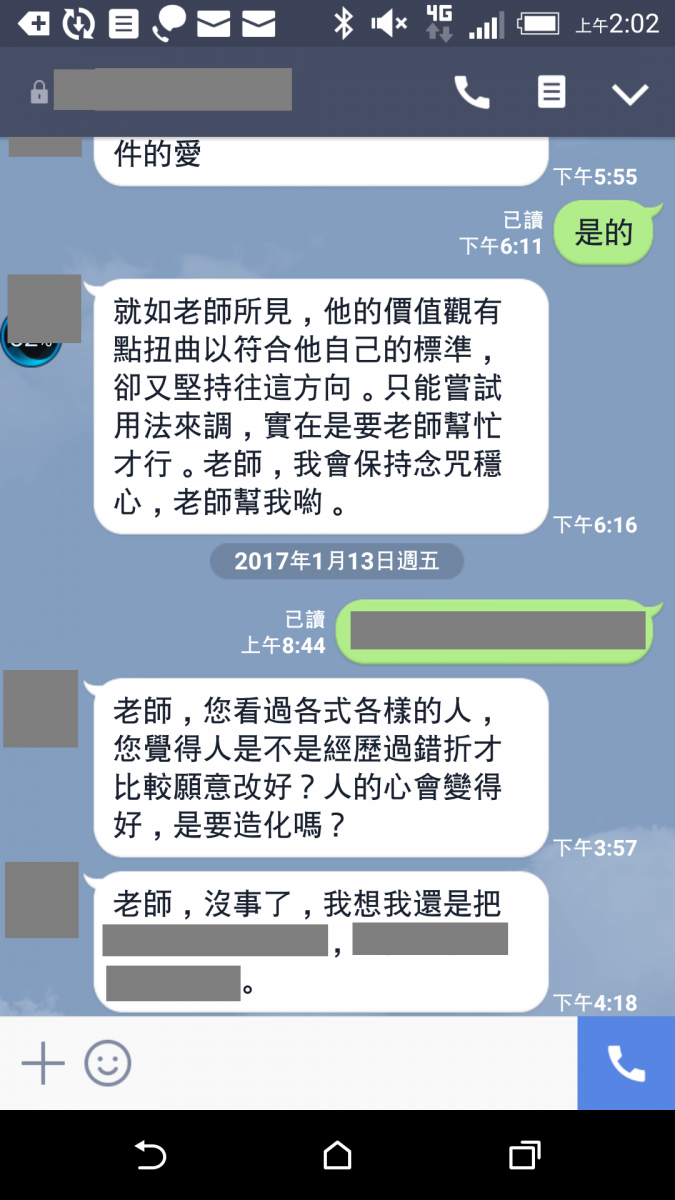Open the recent apps overview
Image resolution: width=675 pixels, height=1200 pixels.
pyautogui.click(x=524, y=1156)
